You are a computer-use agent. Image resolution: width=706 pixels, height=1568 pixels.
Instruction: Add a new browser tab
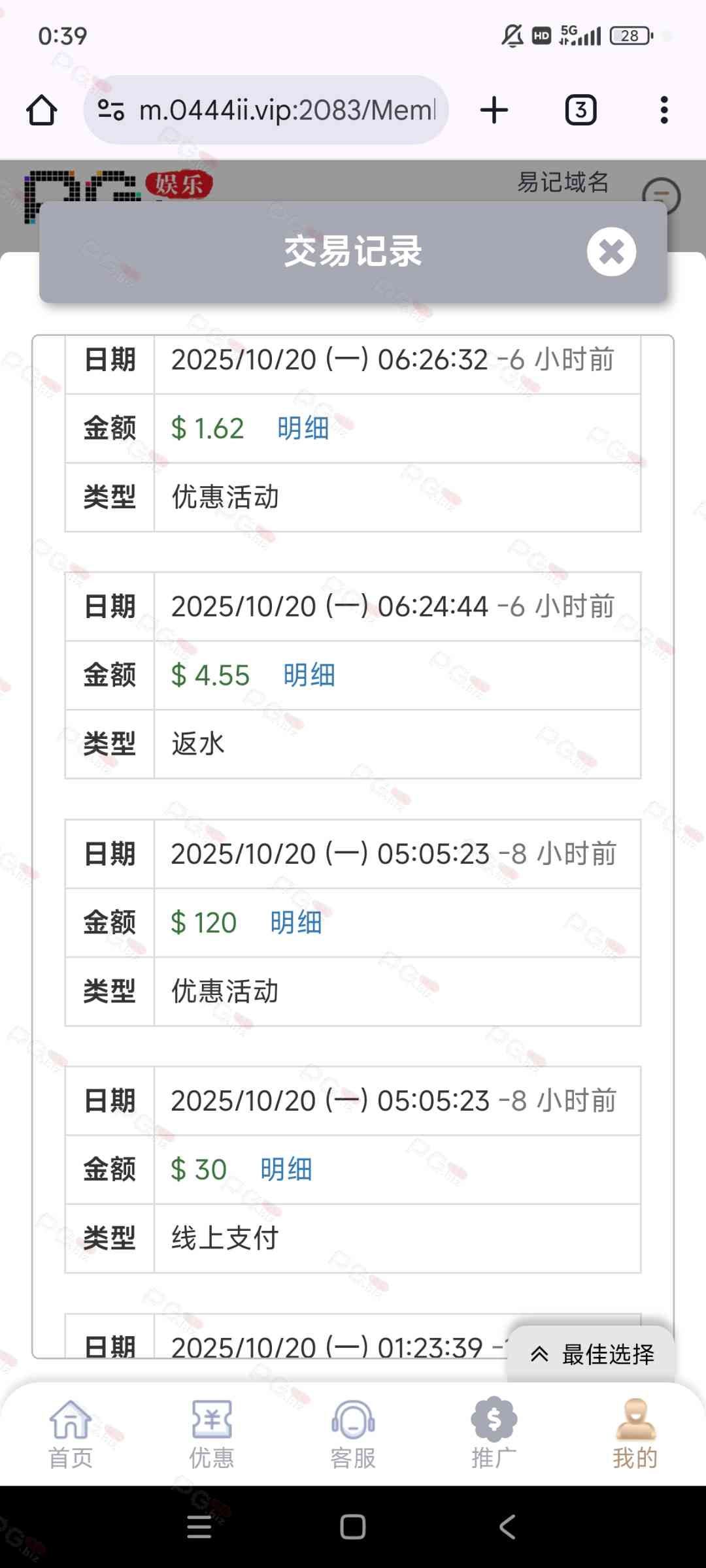[494, 110]
